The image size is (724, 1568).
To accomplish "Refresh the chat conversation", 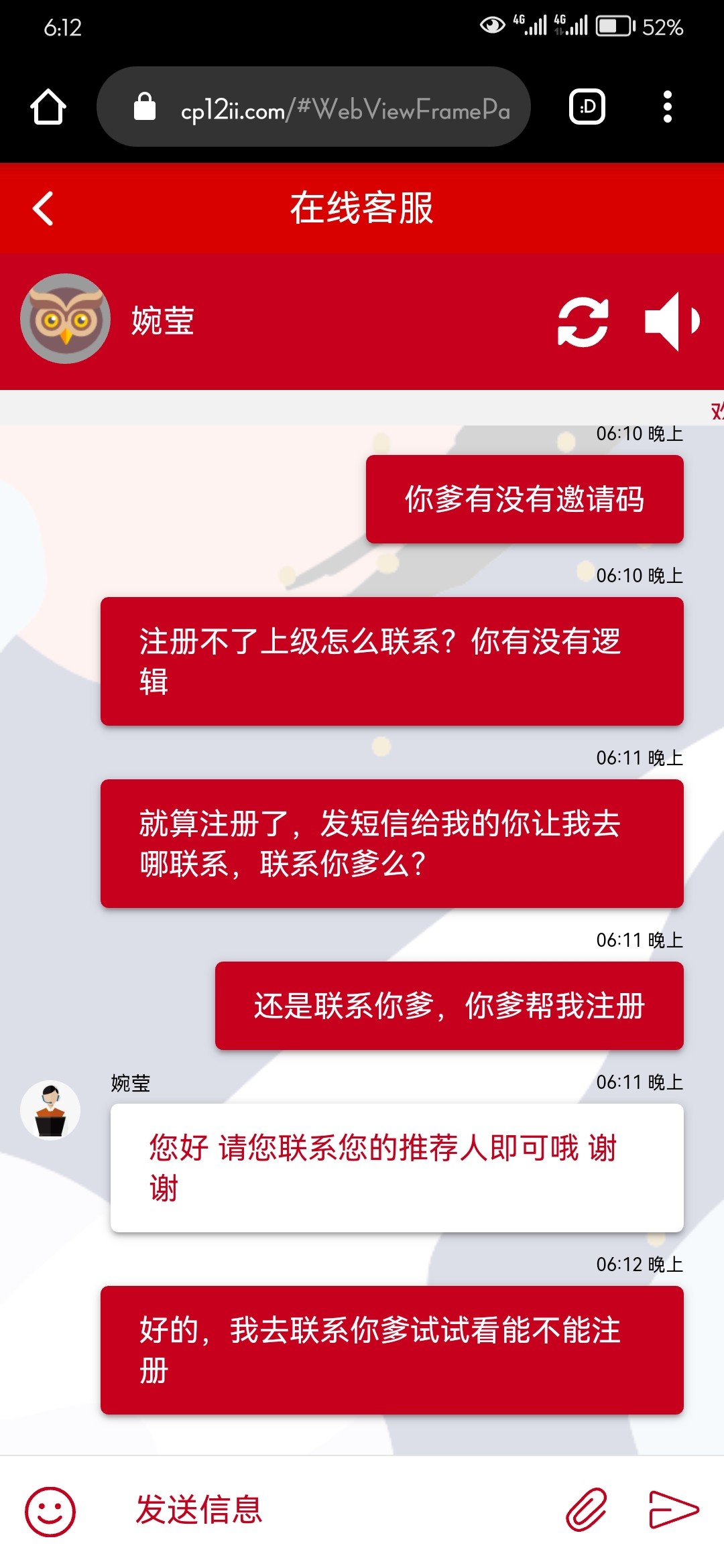I will pyautogui.click(x=583, y=322).
